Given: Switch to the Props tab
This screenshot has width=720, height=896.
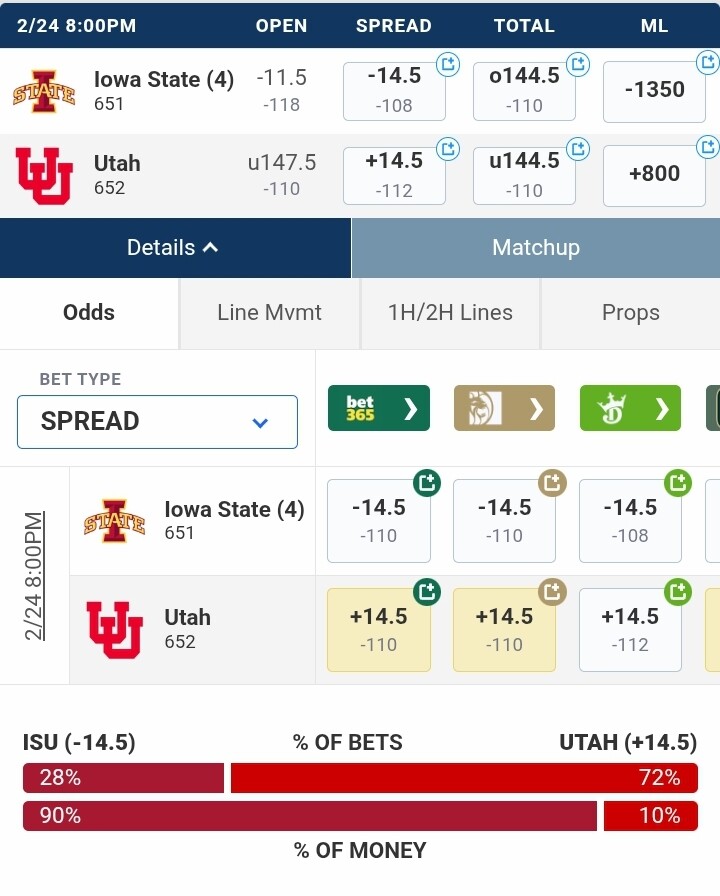Looking at the screenshot, I should point(630,313).
